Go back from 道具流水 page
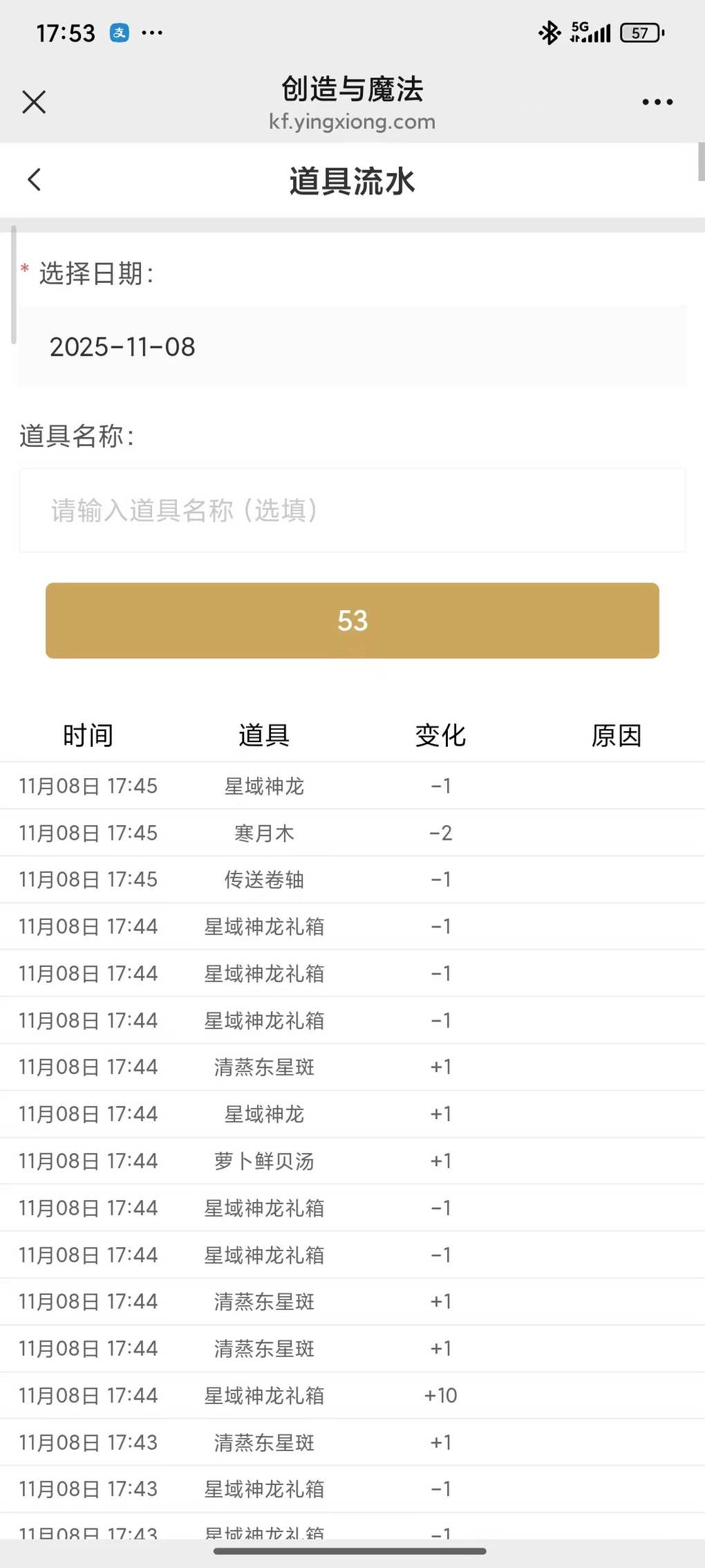The width and height of the screenshot is (705, 1568). coord(35,180)
